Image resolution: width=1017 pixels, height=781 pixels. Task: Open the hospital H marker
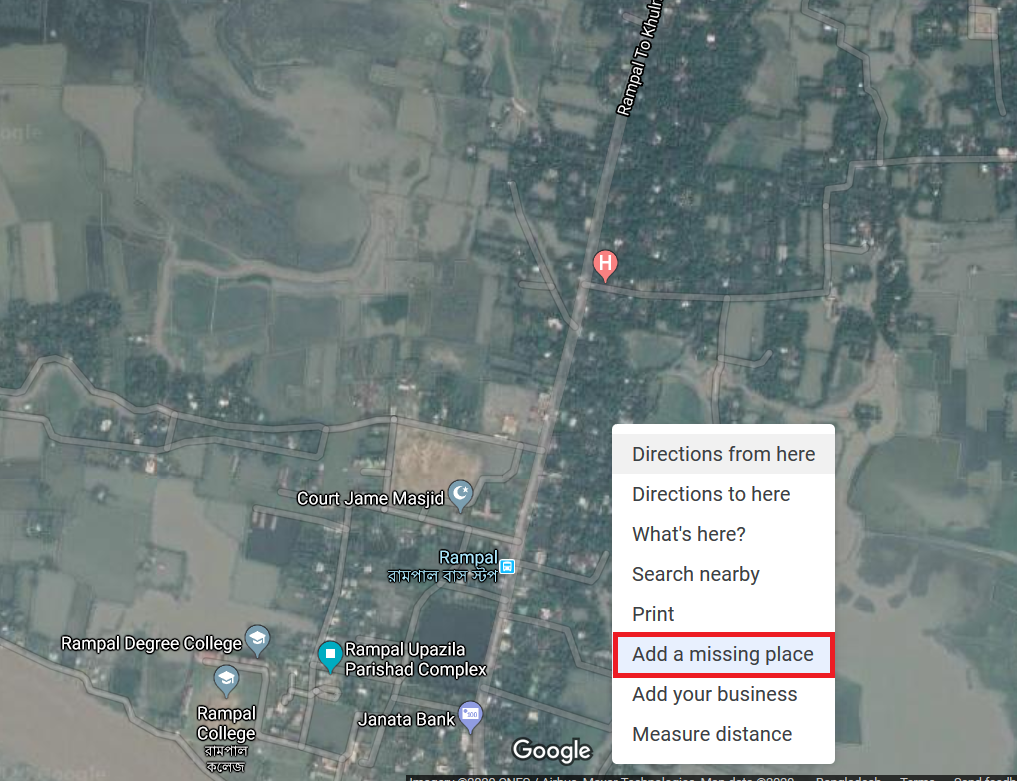click(605, 264)
